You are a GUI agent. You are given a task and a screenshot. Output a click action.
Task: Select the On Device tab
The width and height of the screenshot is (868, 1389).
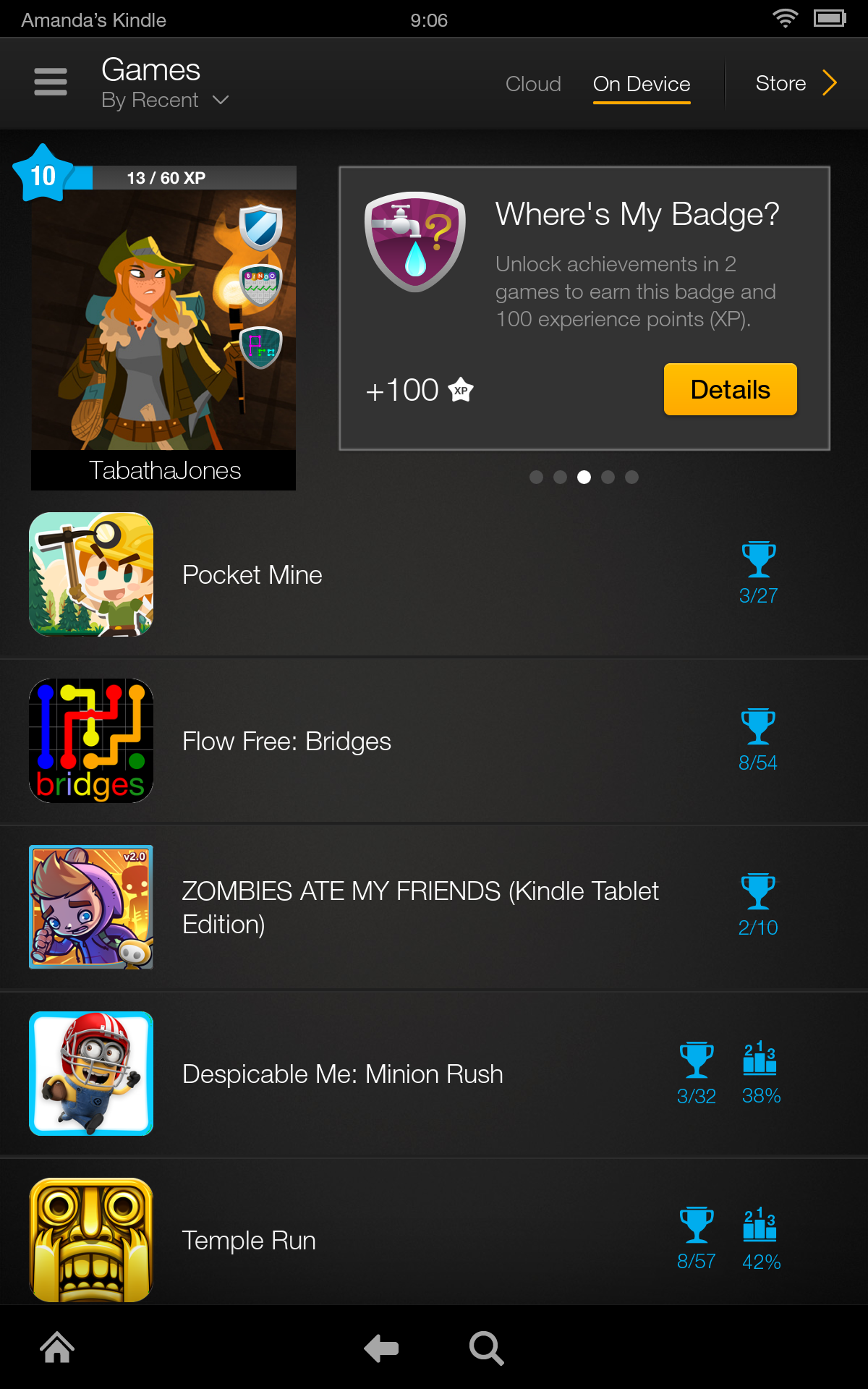tap(641, 84)
